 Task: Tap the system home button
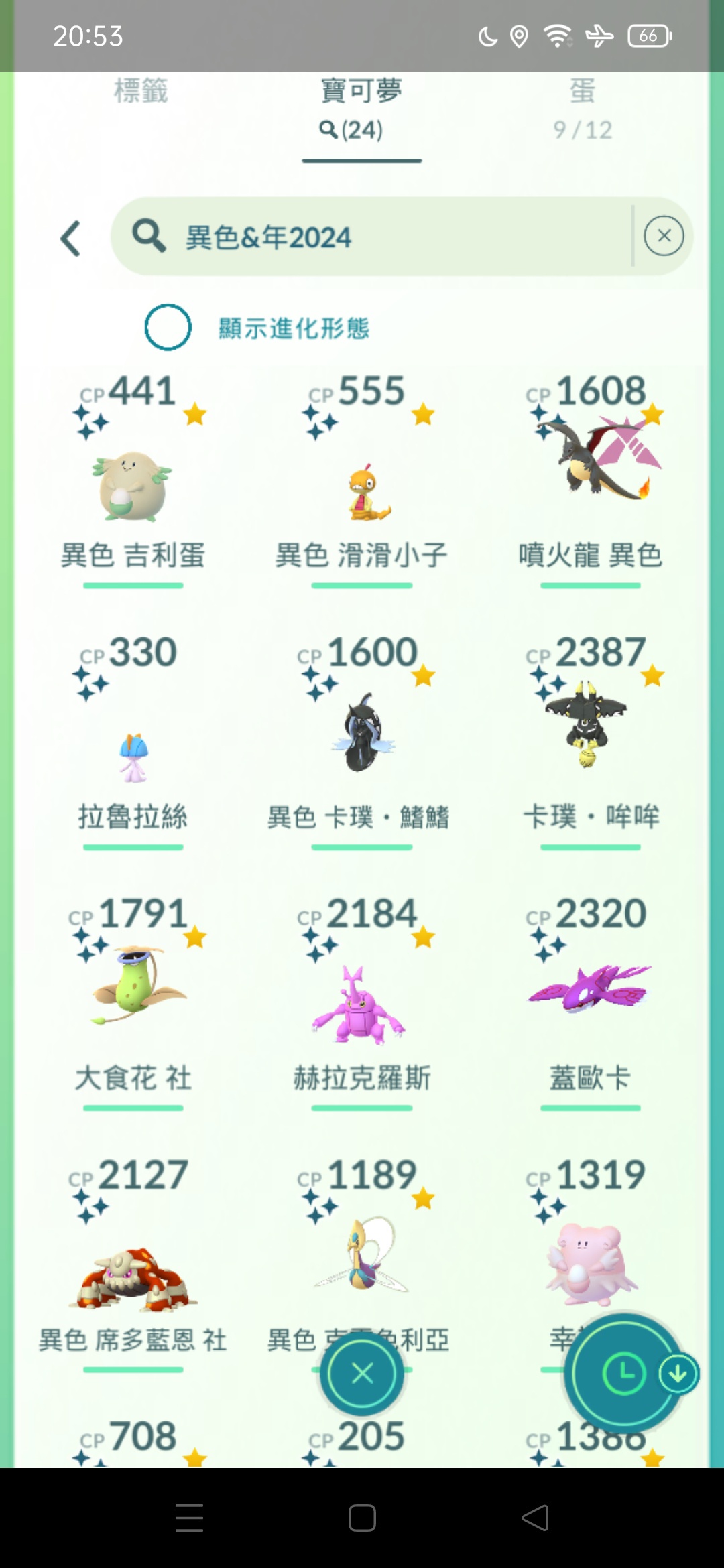pos(362,1518)
